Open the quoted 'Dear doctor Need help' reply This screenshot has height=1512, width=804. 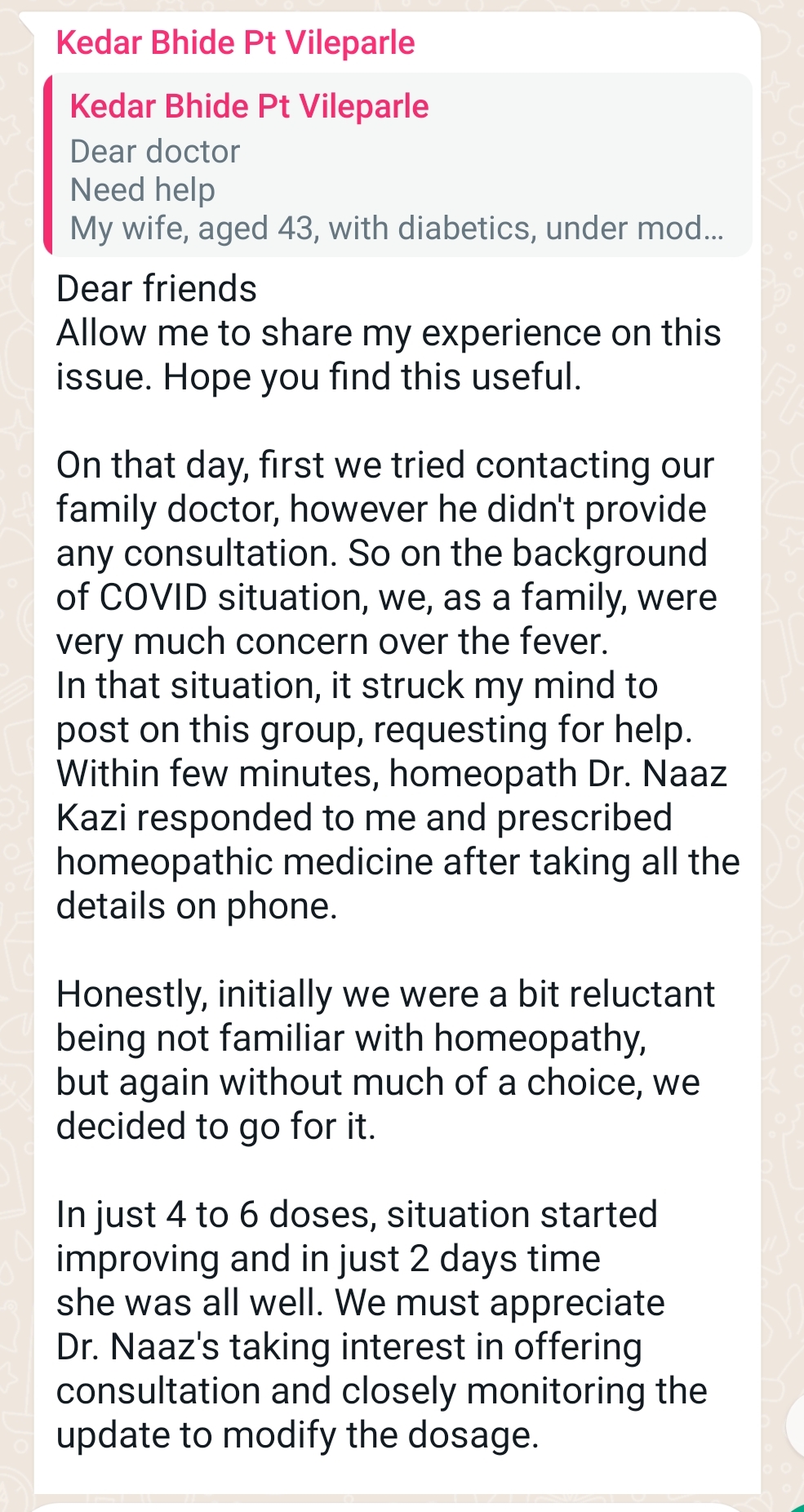[398, 166]
